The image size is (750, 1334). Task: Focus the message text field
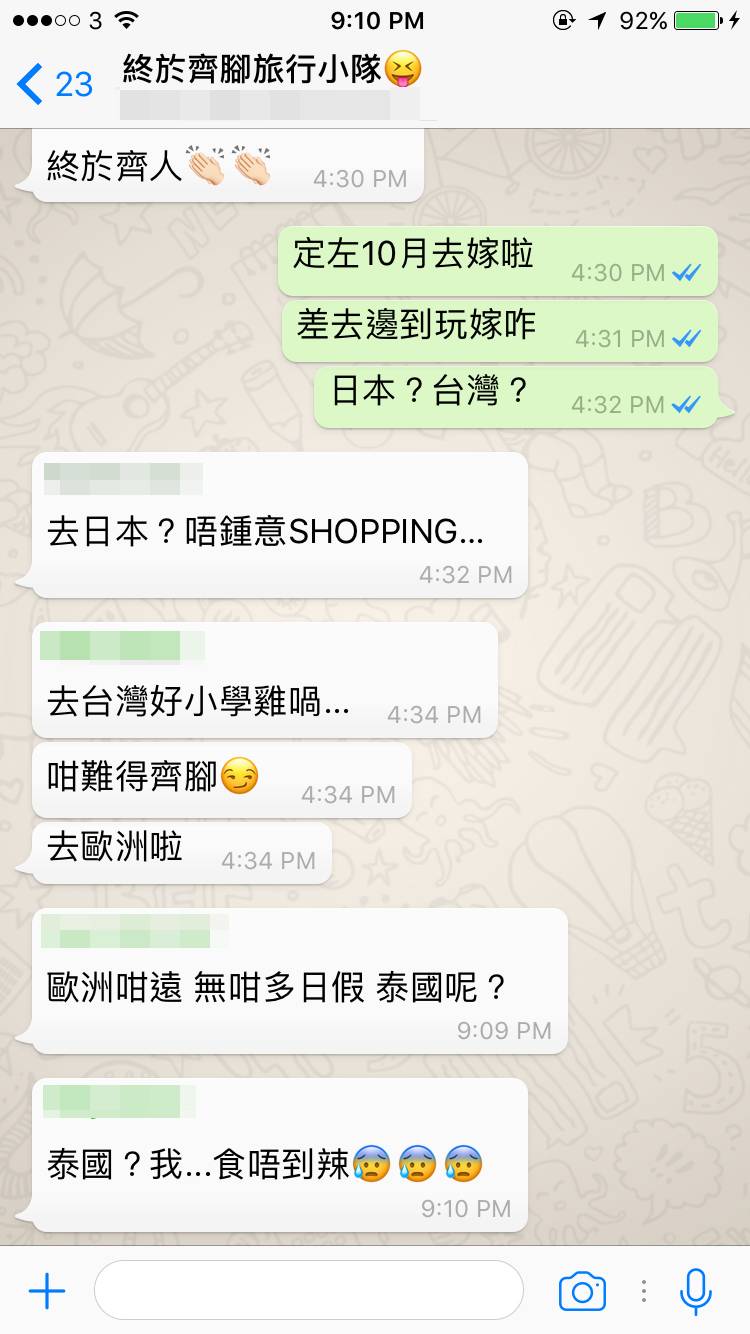[x=308, y=1291]
